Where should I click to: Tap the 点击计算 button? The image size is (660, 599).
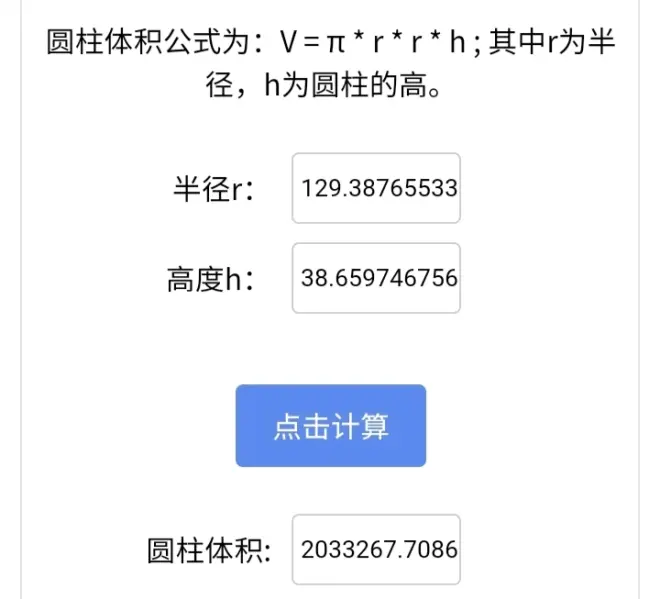(x=331, y=426)
